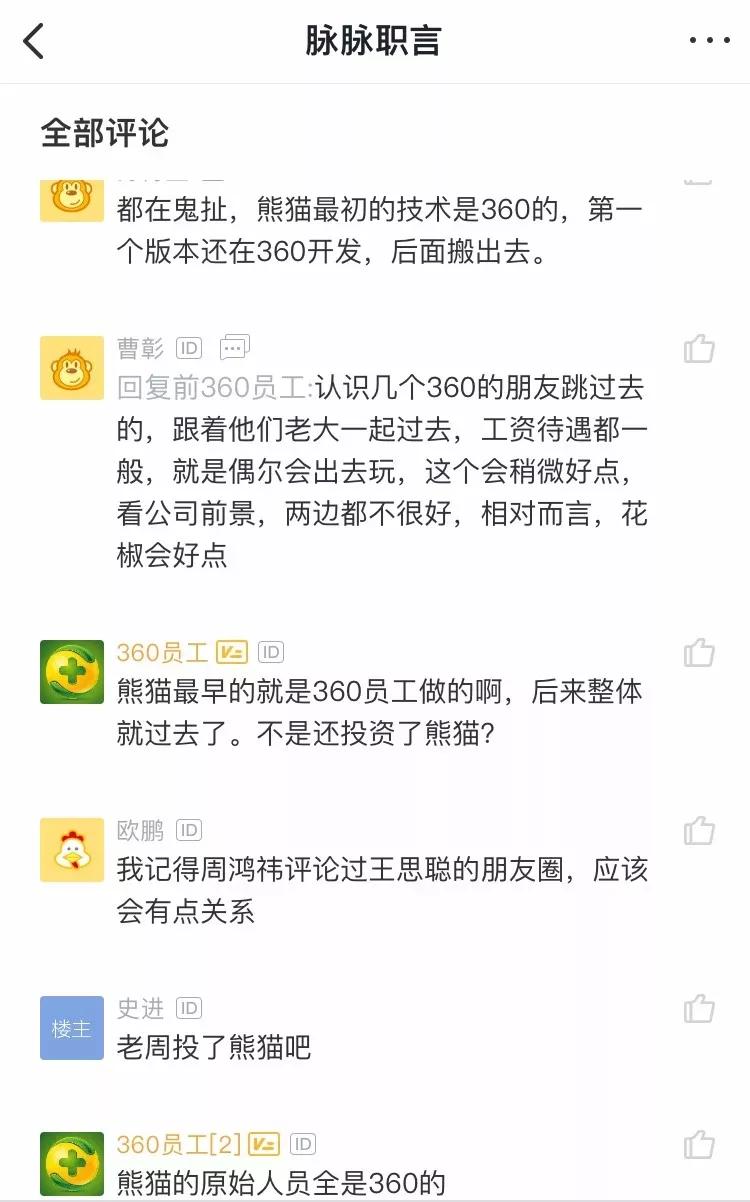Like 史进's comment
The height and width of the screenshot is (1202, 750).
(x=699, y=1008)
